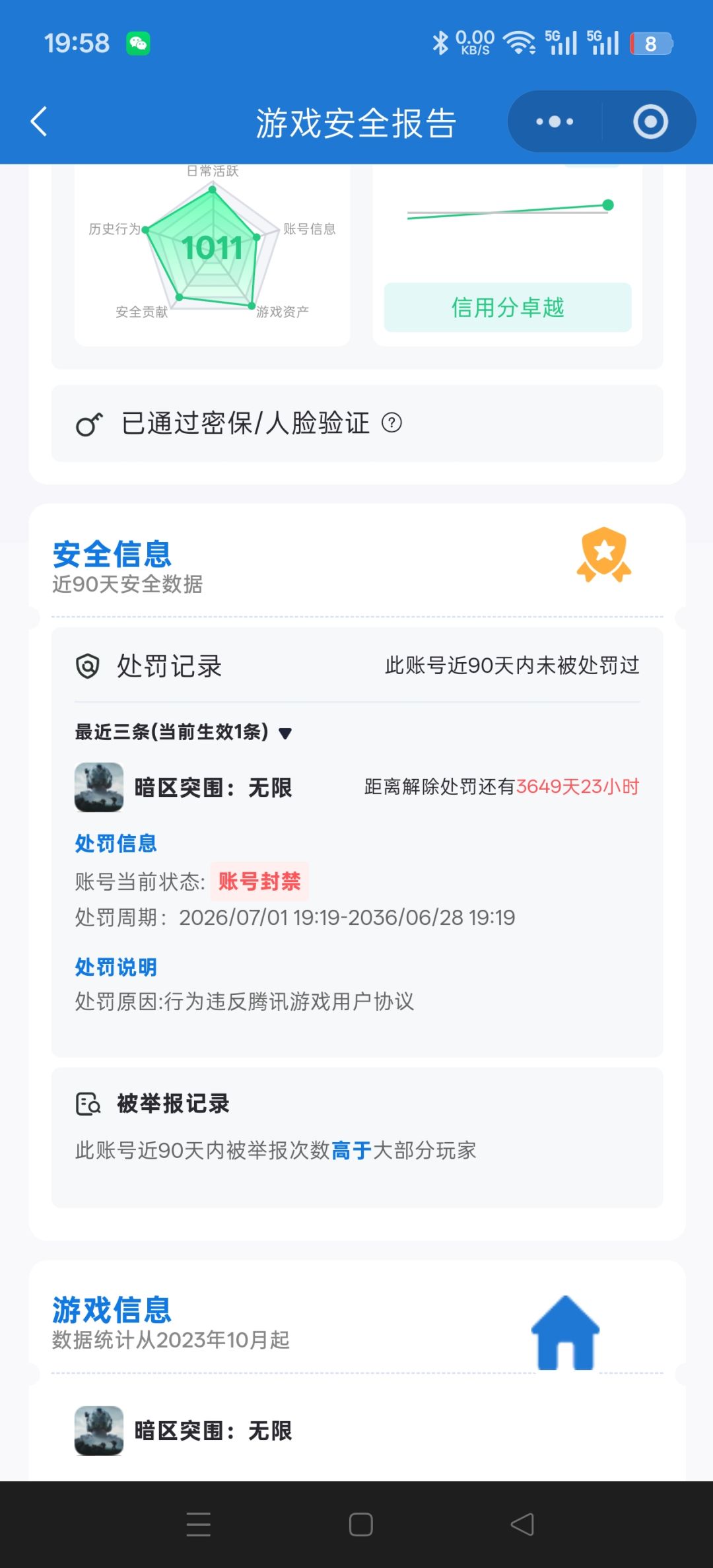Image resolution: width=713 pixels, height=1568 pixels.
Task: Close the mini program with the circle button
Action: click(650, 121)
